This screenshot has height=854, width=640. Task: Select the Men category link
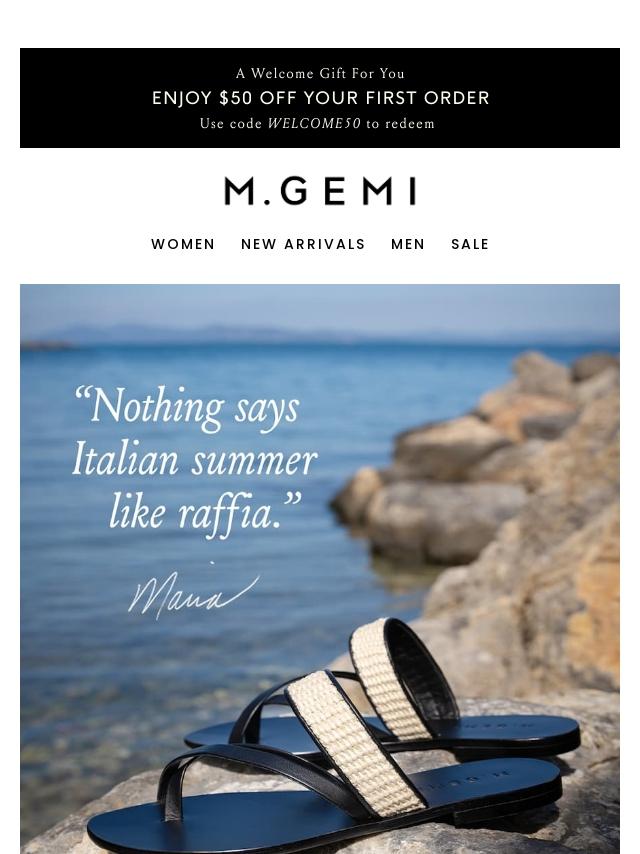(x=408, y=244)
